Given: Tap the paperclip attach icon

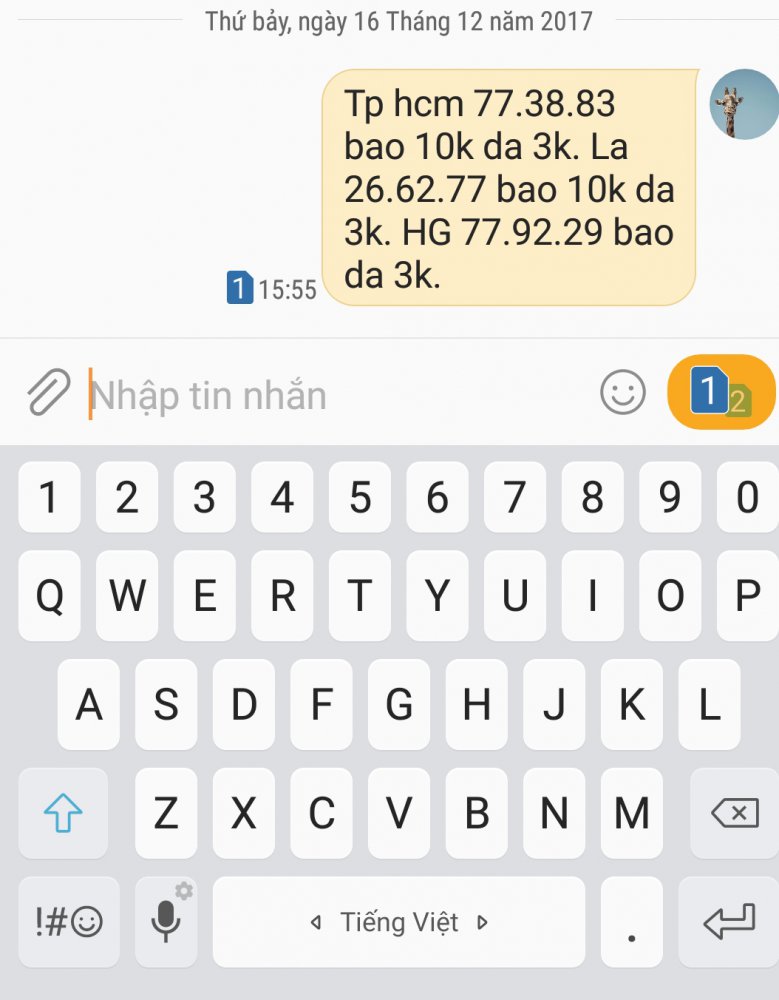Looking at the screenshot, I should click(48, 393).
